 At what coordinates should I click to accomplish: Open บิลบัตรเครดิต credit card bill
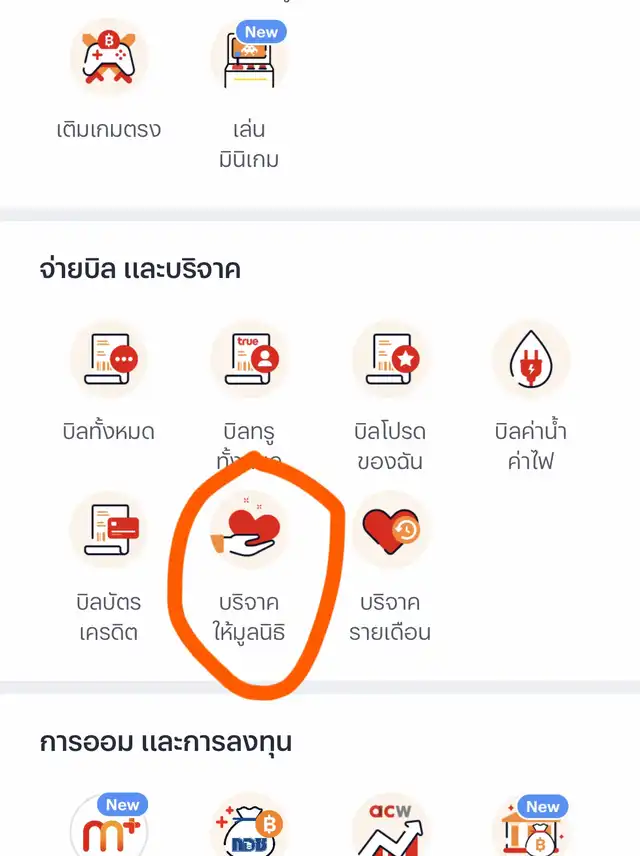coord(108,531)
